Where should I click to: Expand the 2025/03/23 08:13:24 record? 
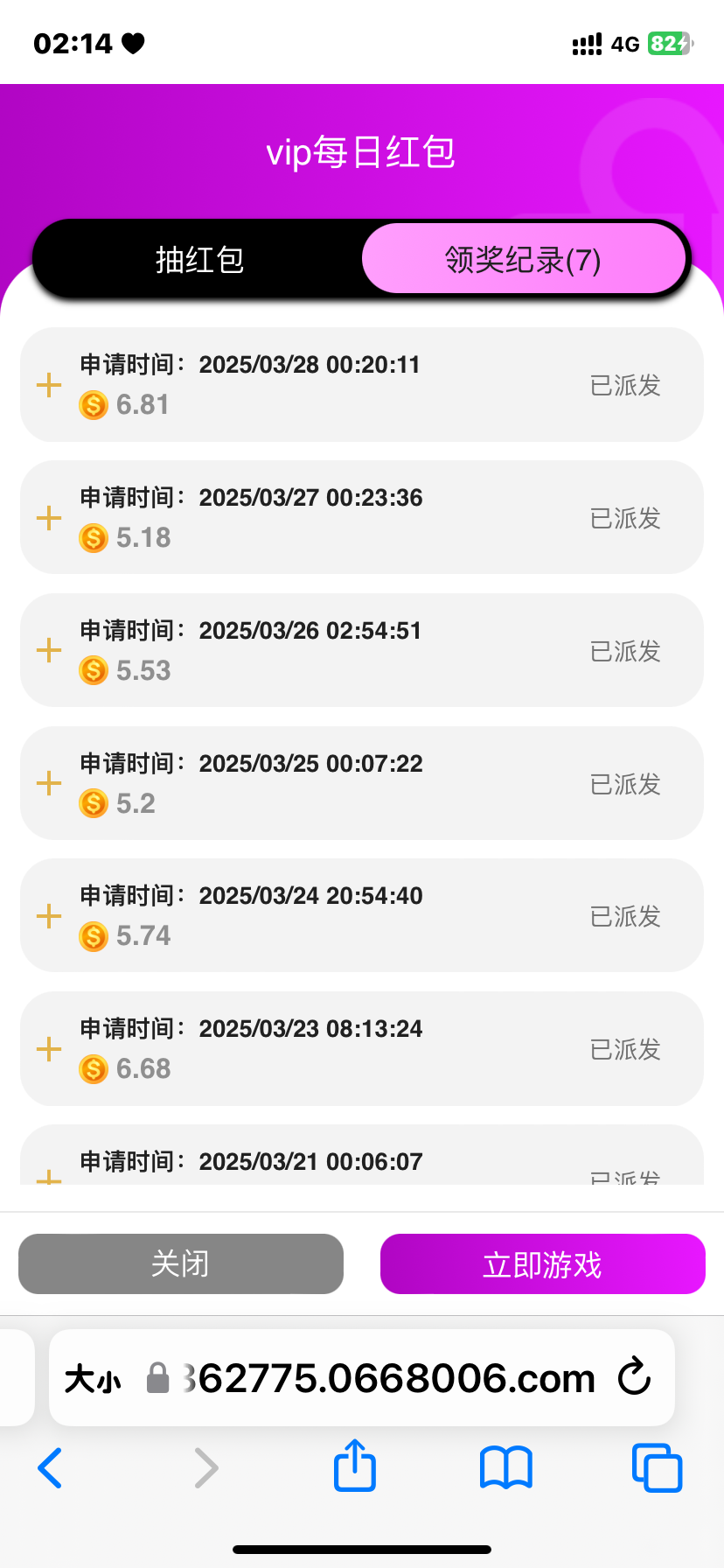click(x=49, y=1049)
